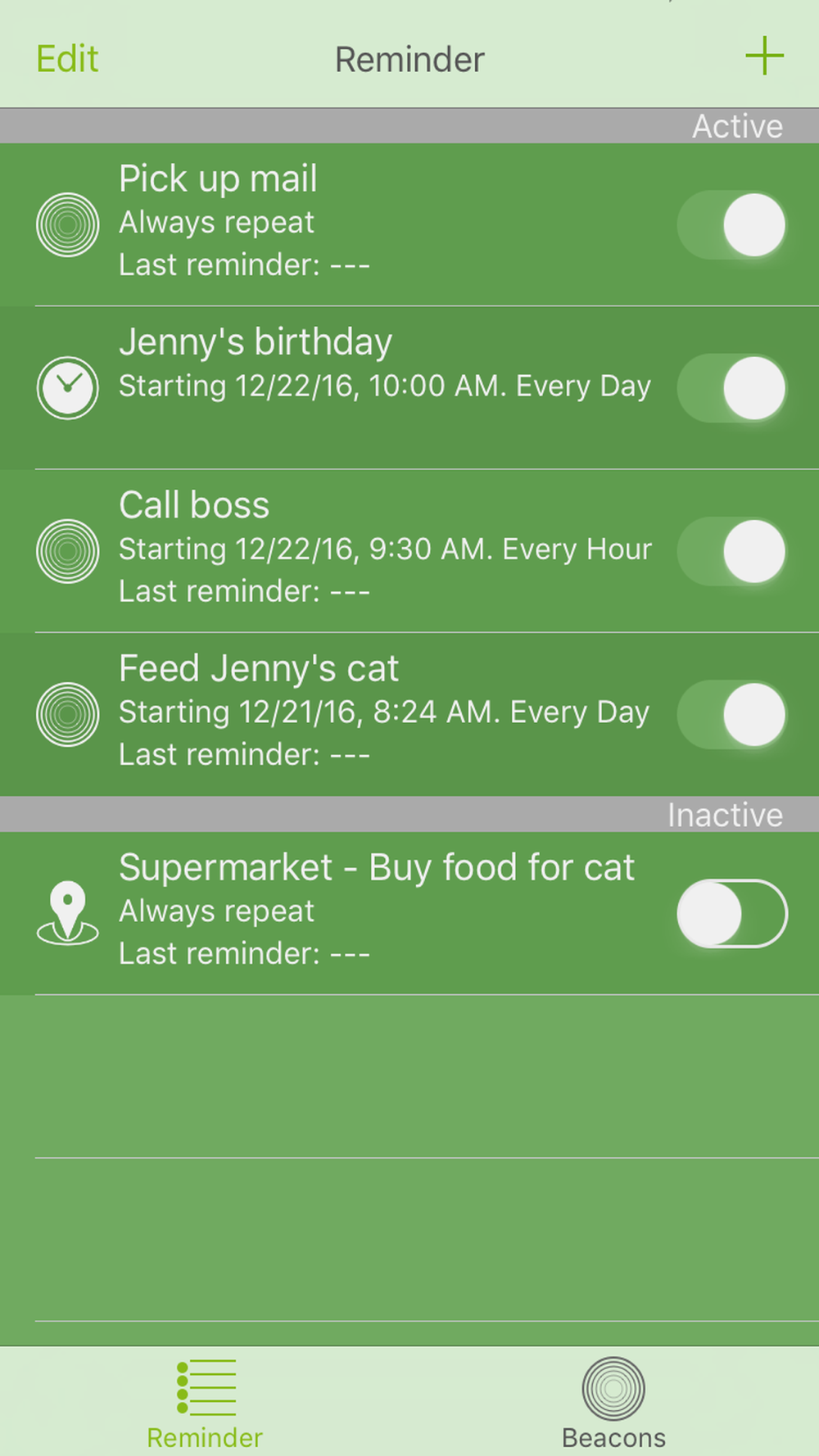Open the Feed Jenny's cat reminder

coord(328,712)
